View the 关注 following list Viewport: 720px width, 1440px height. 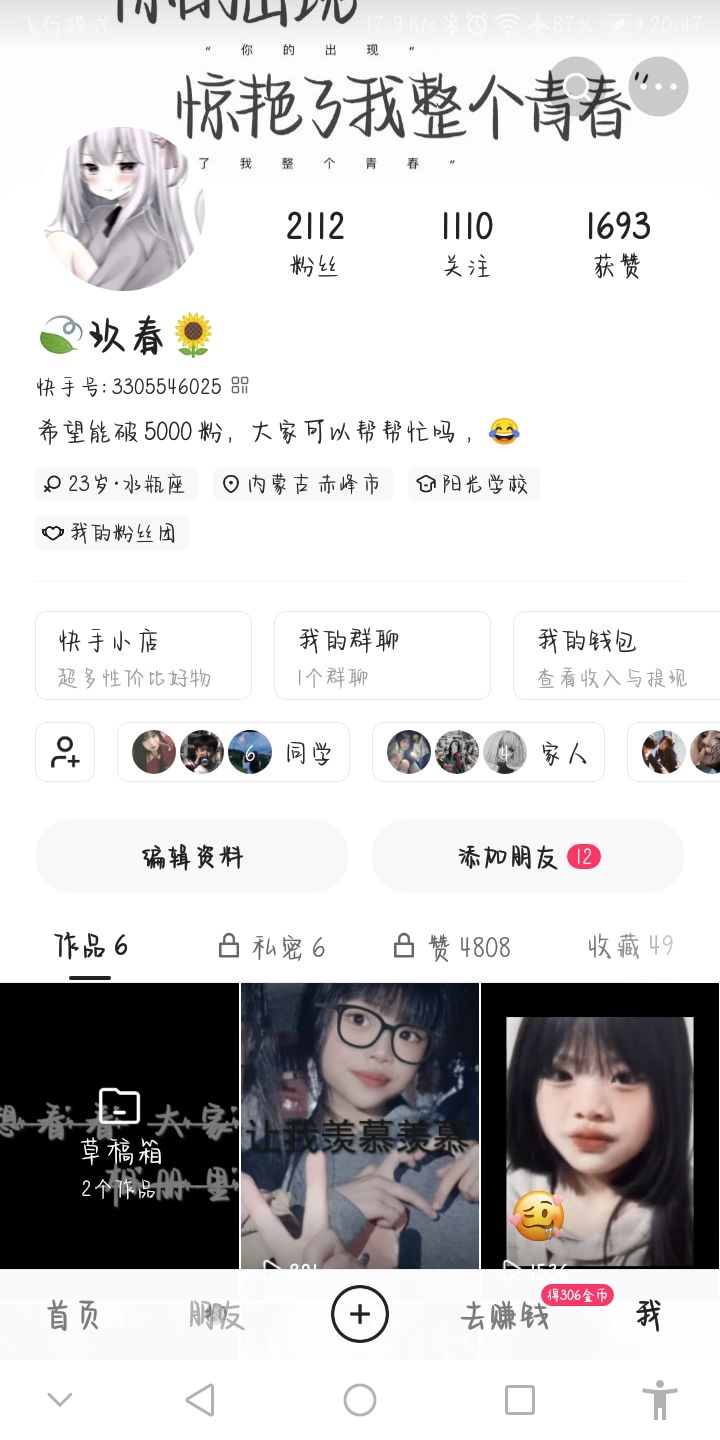point(467,243)
